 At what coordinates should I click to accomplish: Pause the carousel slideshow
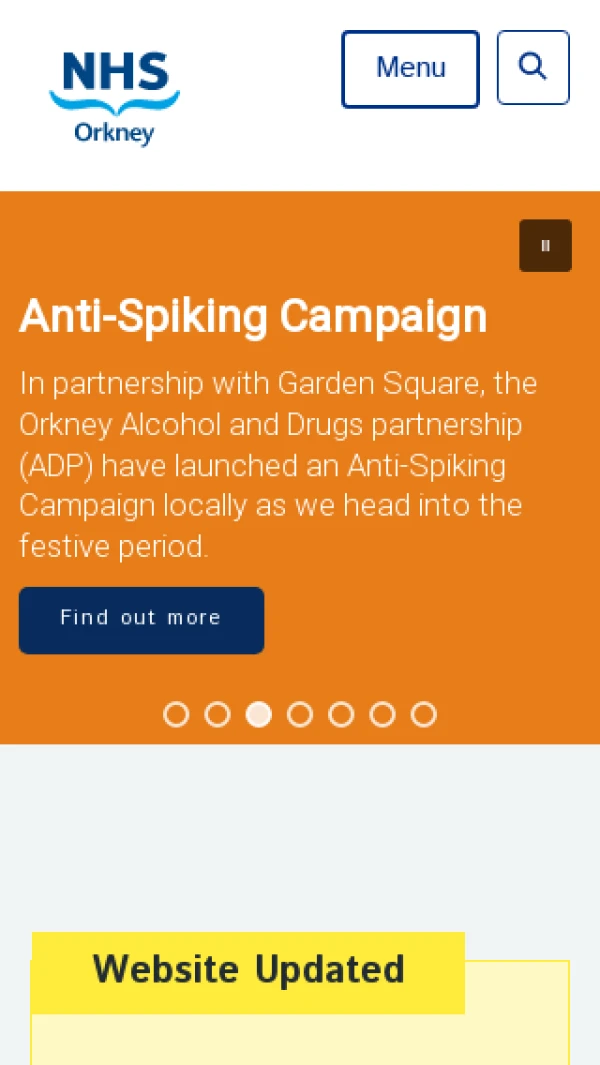(x=545, y=245)
